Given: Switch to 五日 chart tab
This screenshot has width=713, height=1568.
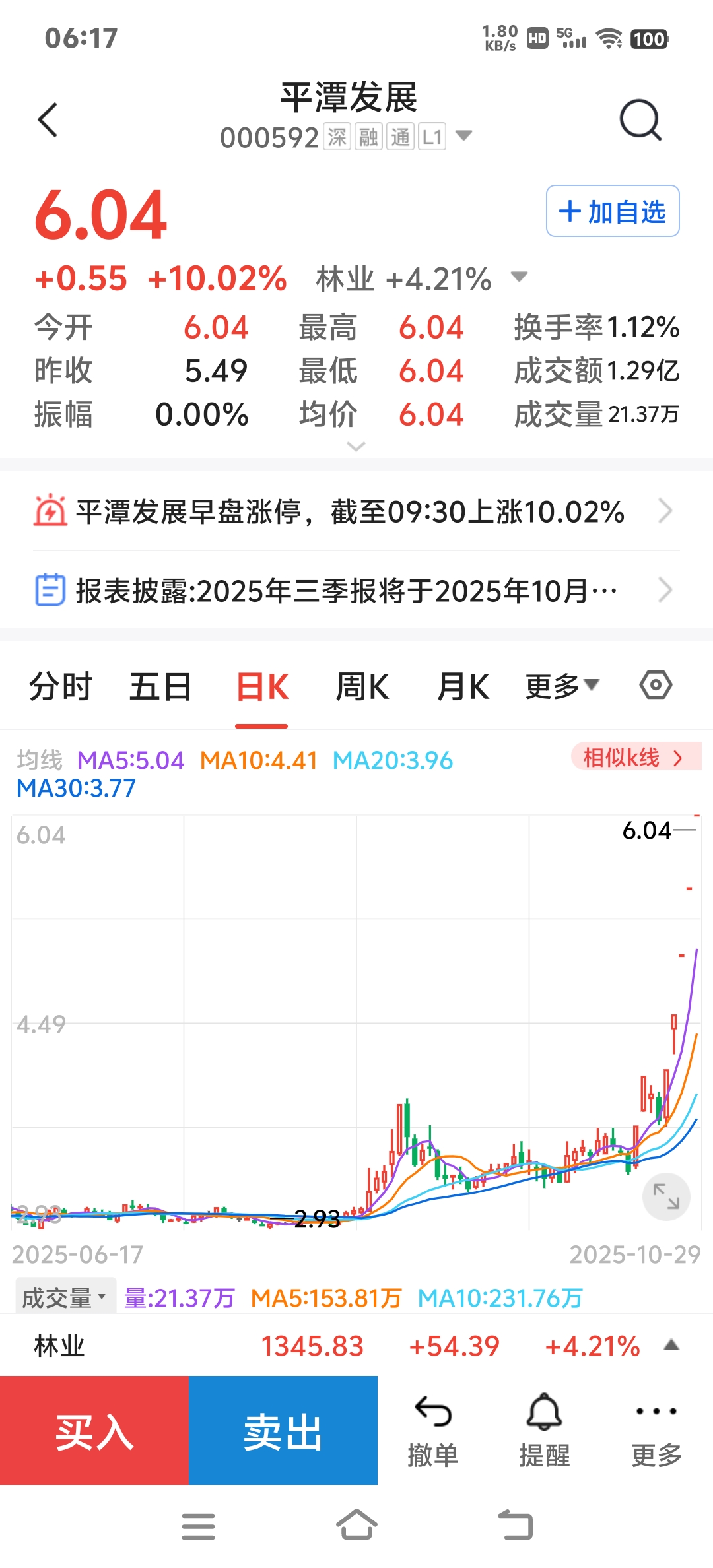Looking at the screenshot, I should pos(160,686).
